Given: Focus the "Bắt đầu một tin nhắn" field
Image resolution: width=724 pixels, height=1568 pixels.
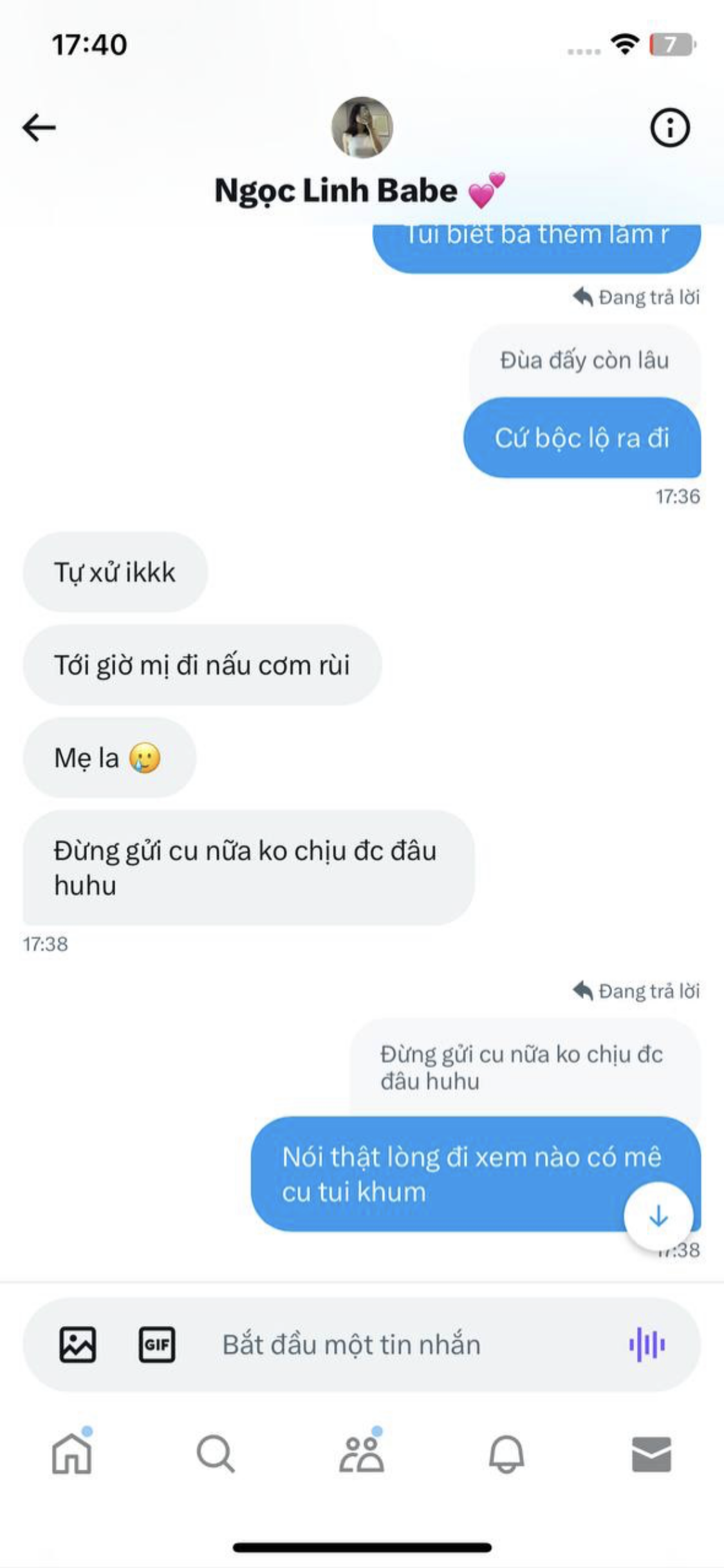Looking at the screenshot, I should click(x=386, y=1345).
